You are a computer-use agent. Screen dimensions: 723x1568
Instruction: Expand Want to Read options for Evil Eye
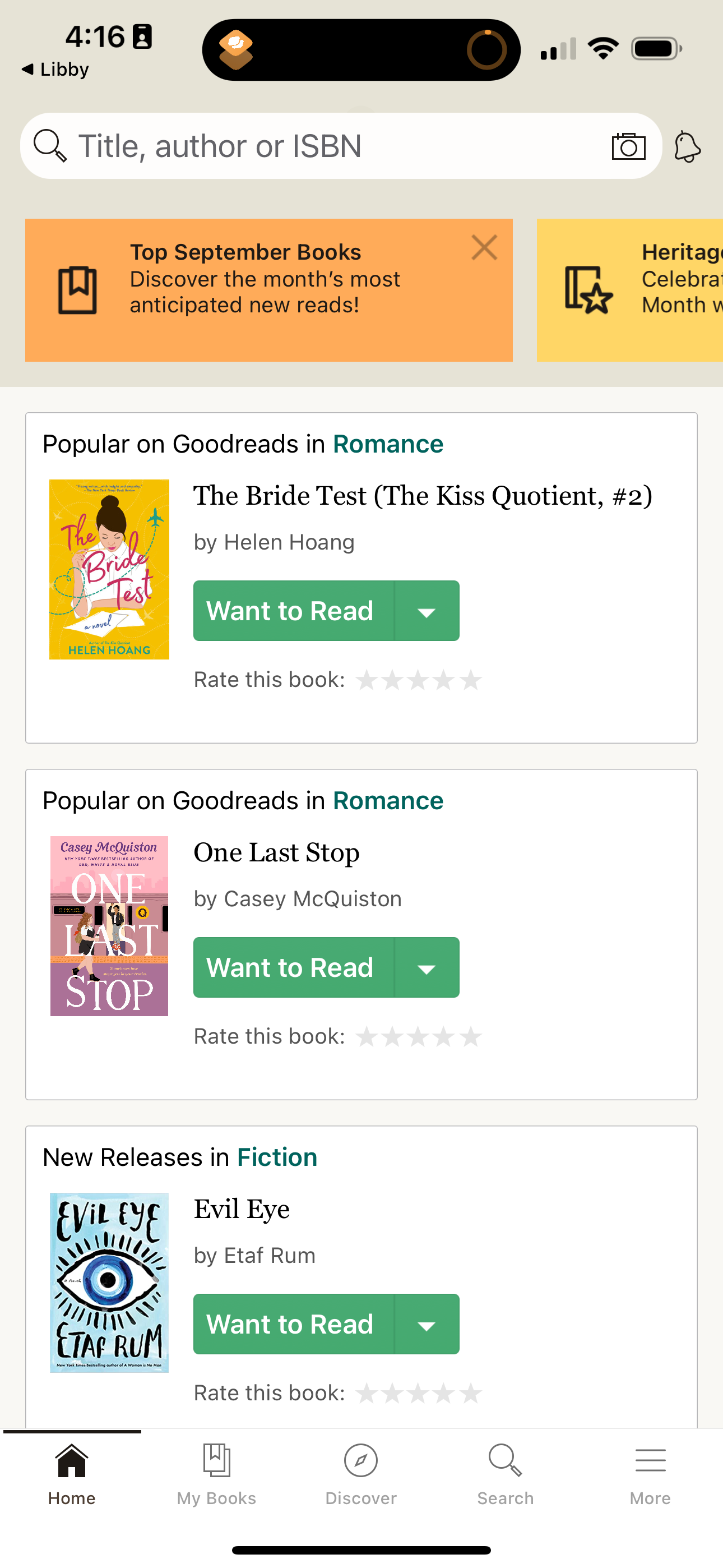pos(427,1324)
